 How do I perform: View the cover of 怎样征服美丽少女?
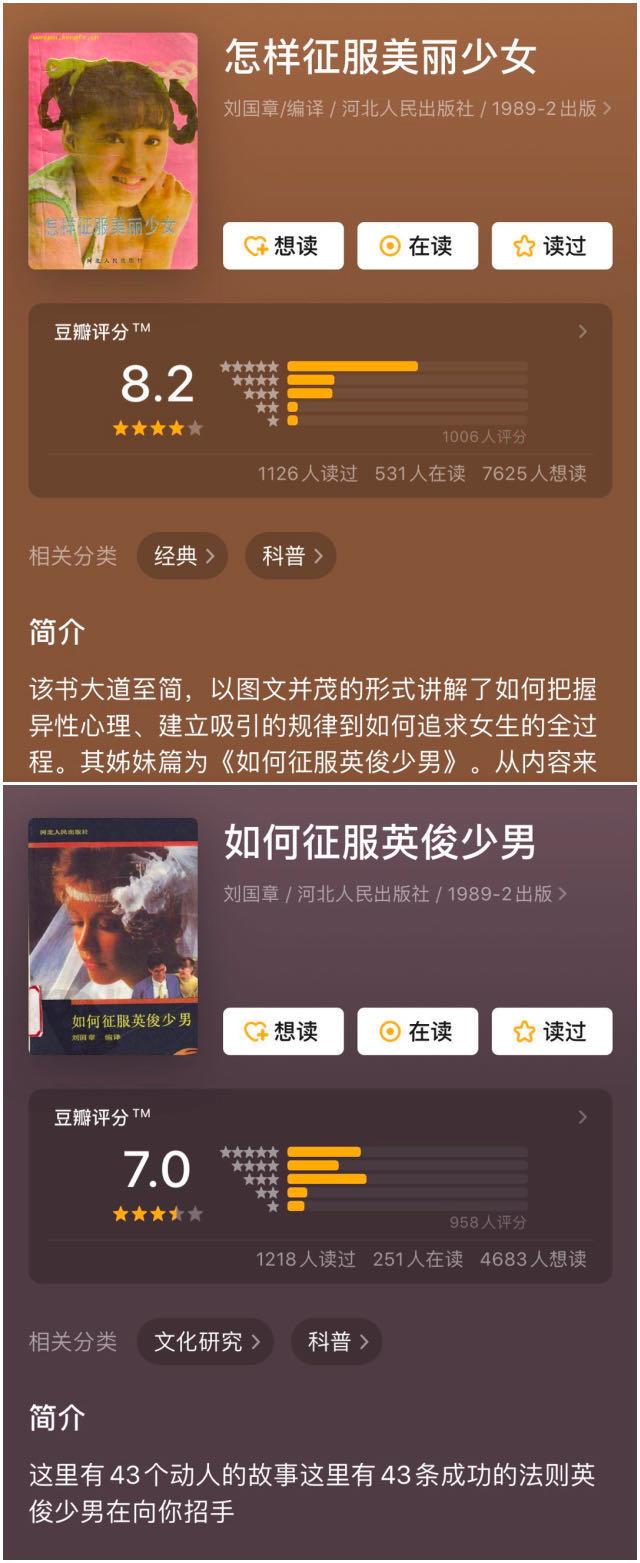(x=112, y=151)
